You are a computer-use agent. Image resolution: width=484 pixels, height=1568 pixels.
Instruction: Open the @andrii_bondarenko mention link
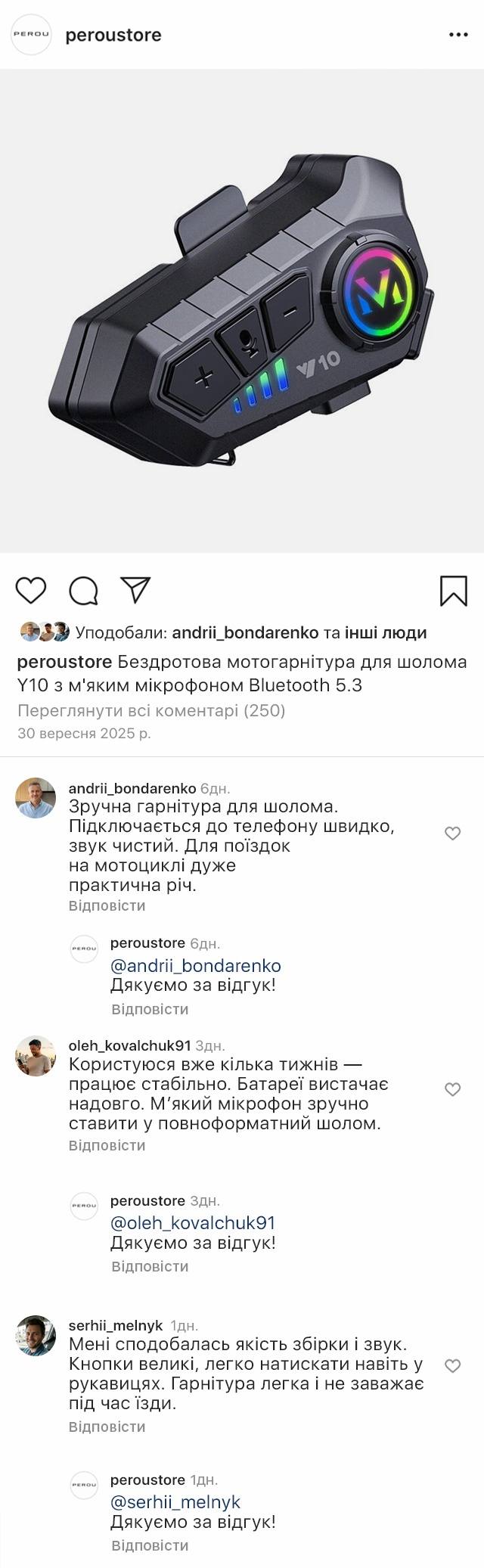pyautogui.click(x=196, y=965)
